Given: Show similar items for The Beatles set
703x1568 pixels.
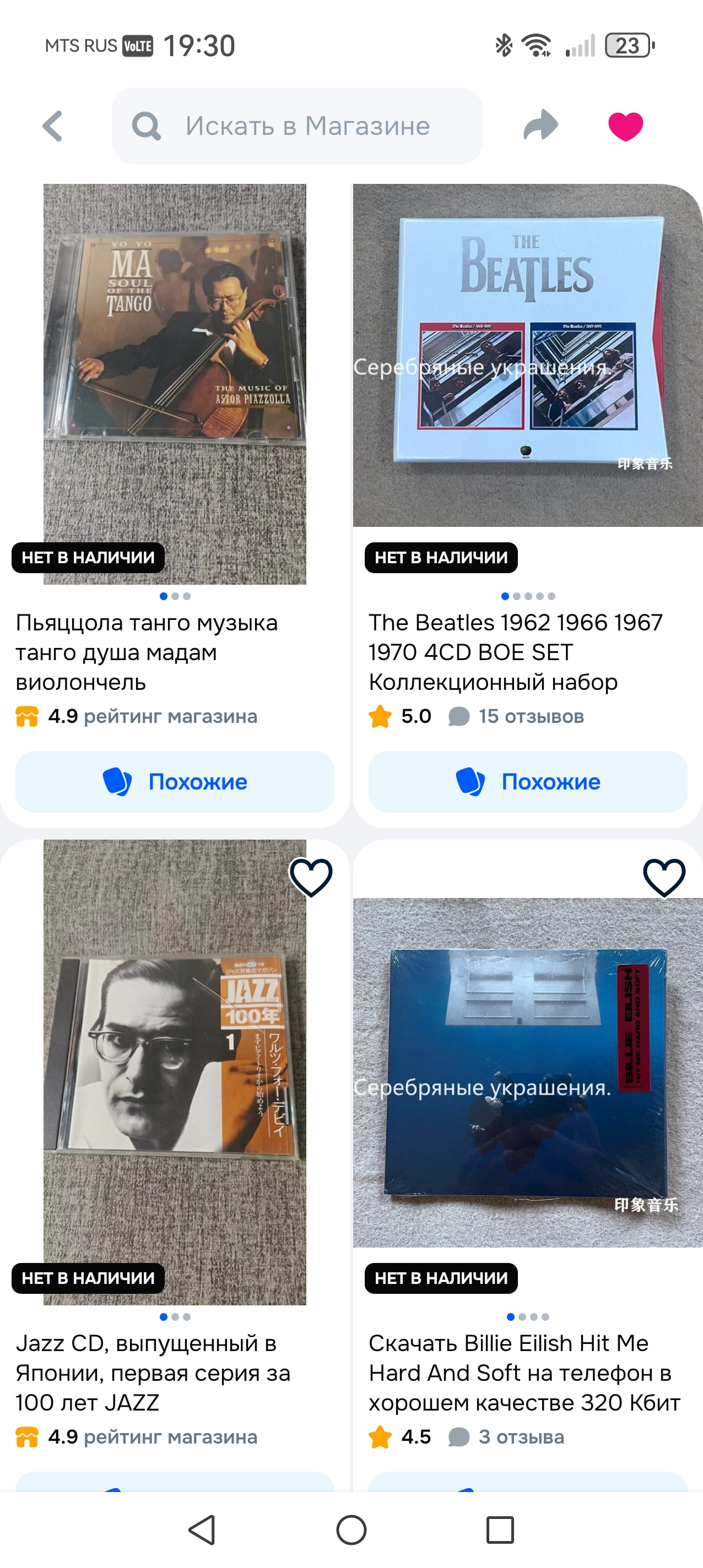Looking at the screenshot, I should click(528, 781).
